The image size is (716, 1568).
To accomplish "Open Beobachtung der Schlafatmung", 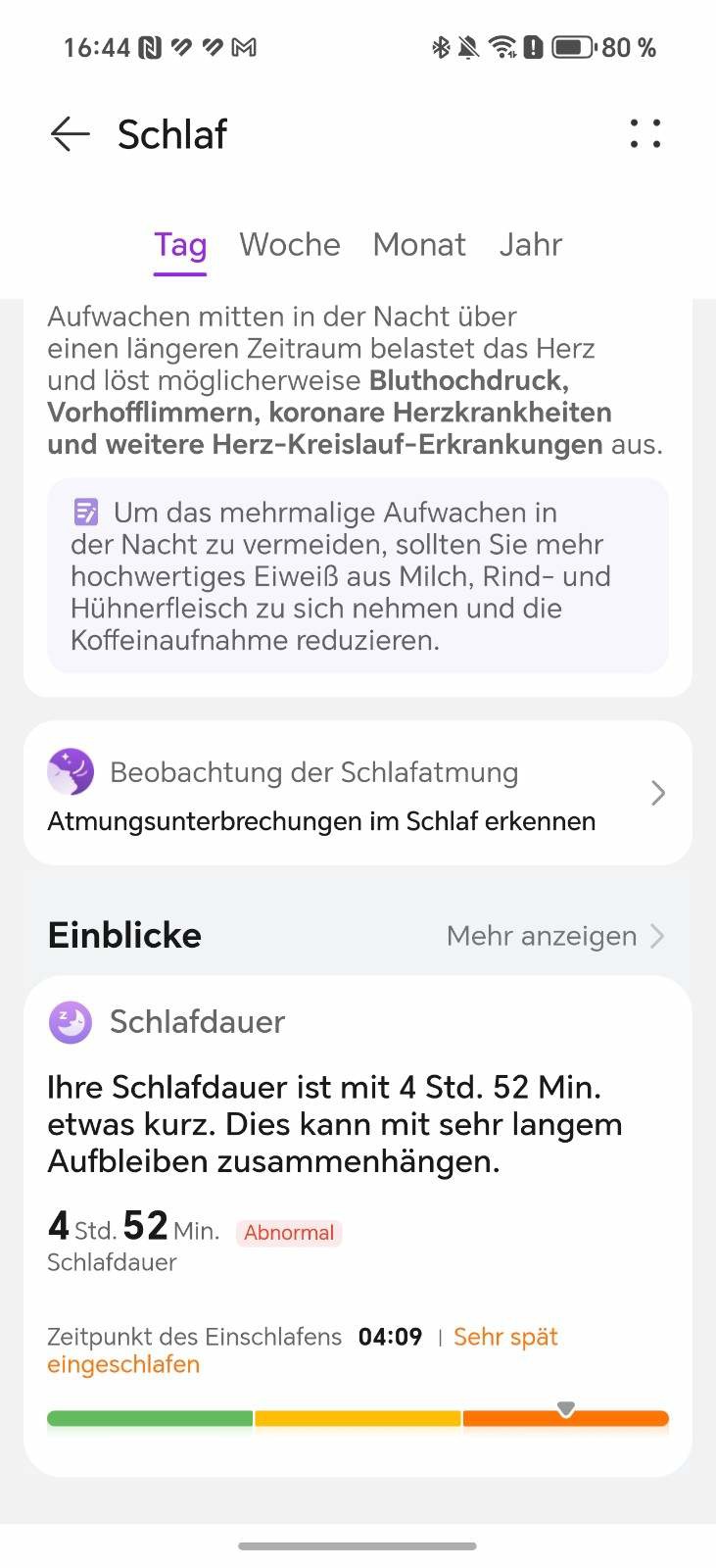I will click(358, 794).
